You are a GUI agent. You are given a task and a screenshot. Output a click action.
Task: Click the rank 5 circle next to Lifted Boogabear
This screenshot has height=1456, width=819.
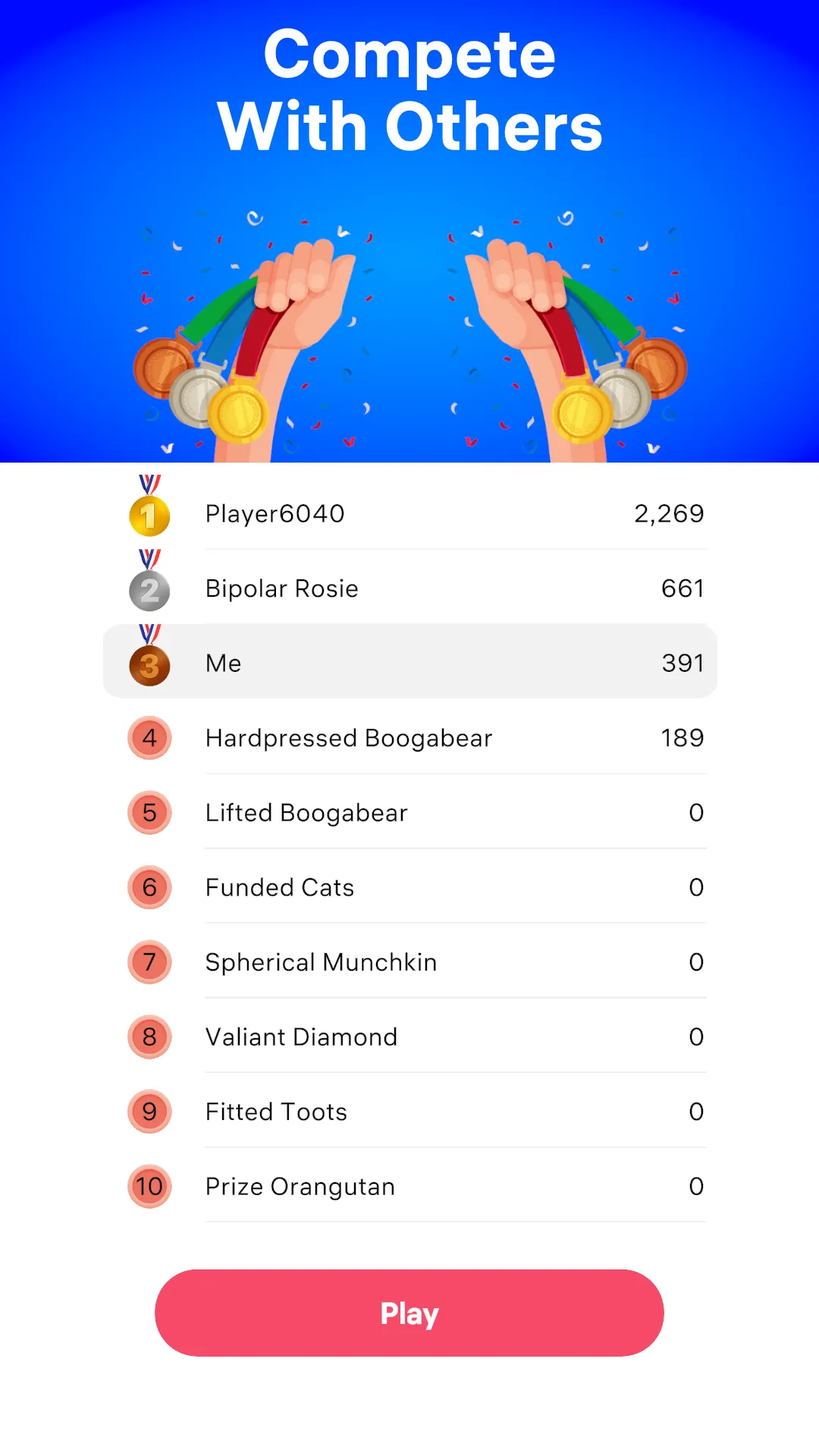pyautogui.click(x=149, y=812)
